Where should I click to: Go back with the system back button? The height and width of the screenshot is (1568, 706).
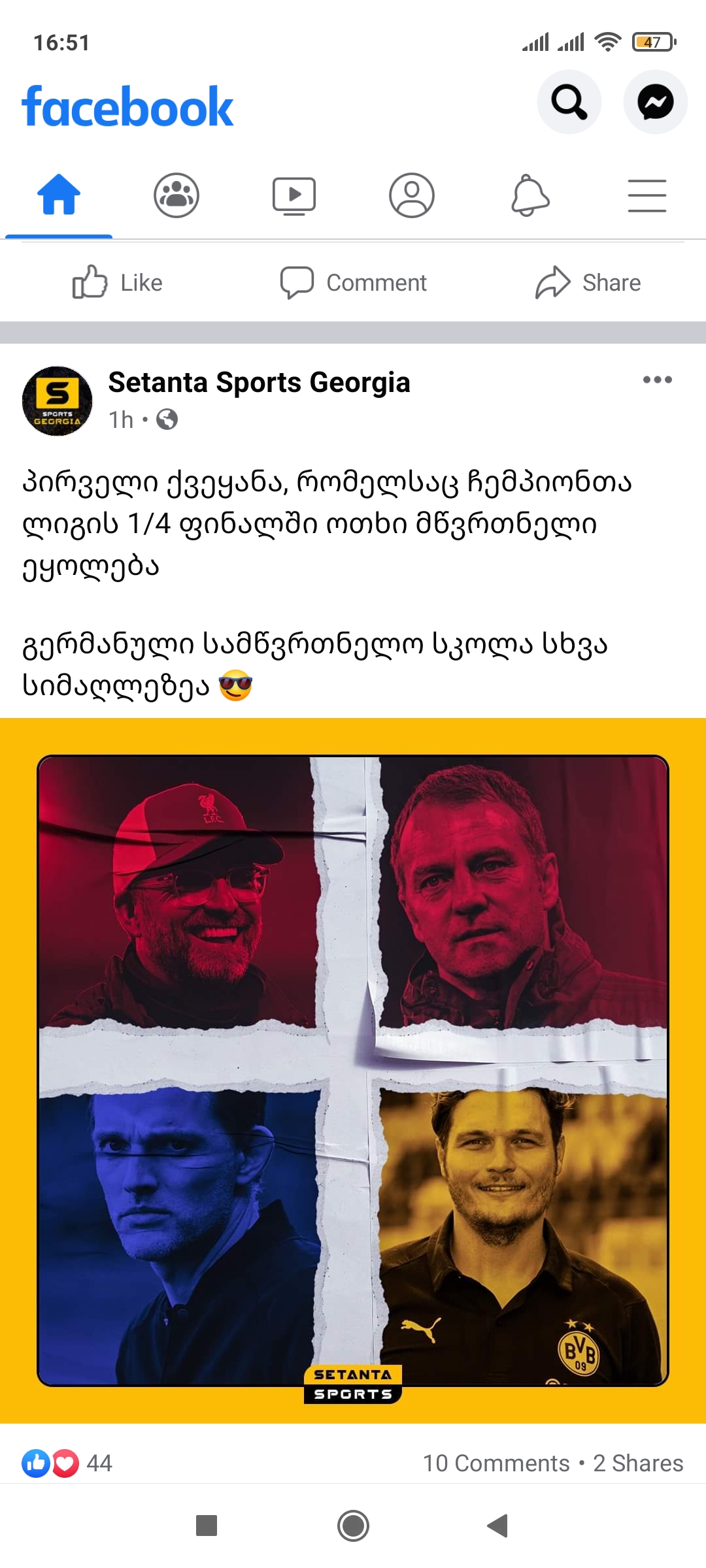[x=498, y=1526]
